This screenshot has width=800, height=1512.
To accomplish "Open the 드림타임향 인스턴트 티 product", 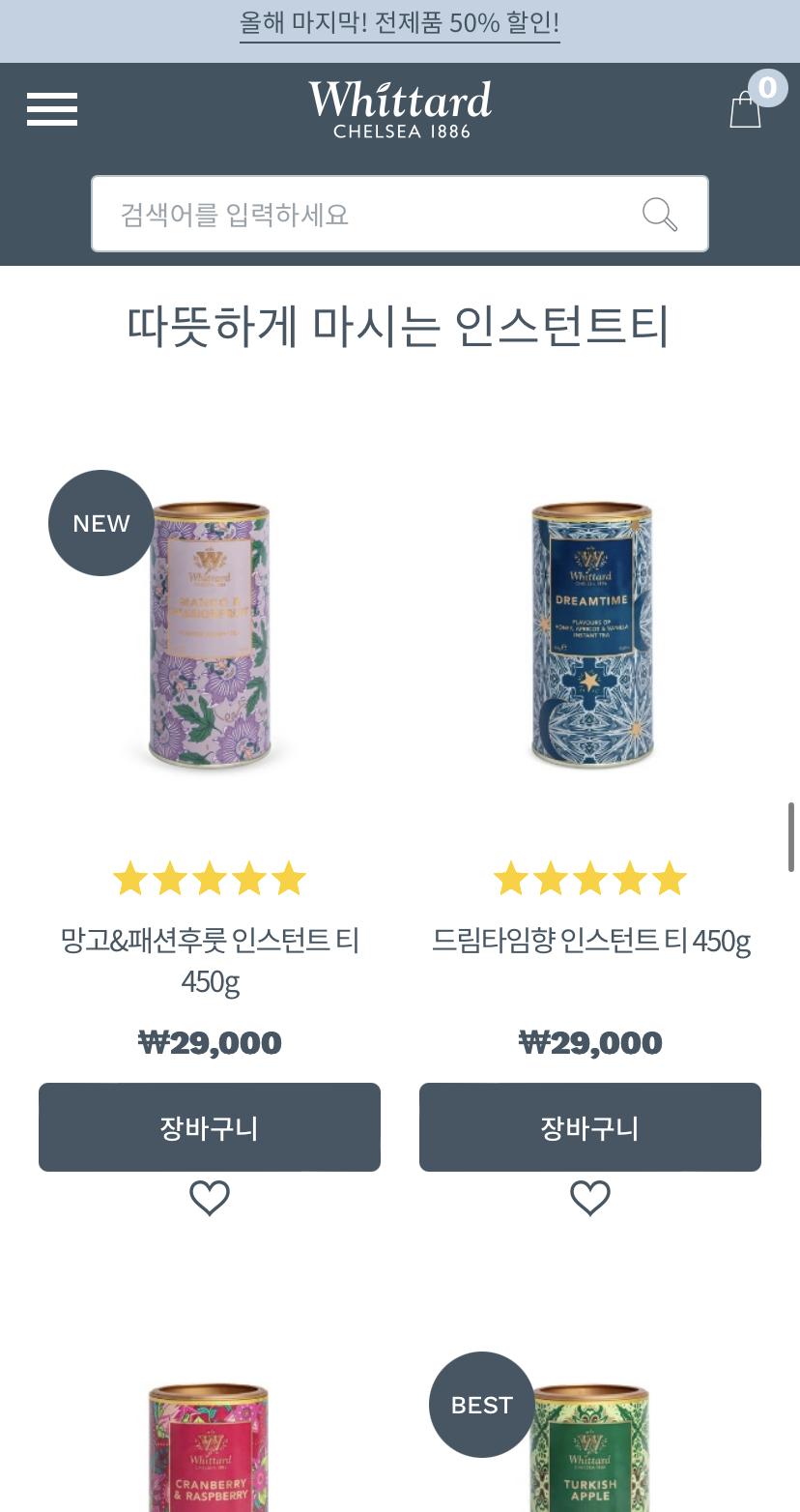I will pyautogui.click(x=591, y=940).
